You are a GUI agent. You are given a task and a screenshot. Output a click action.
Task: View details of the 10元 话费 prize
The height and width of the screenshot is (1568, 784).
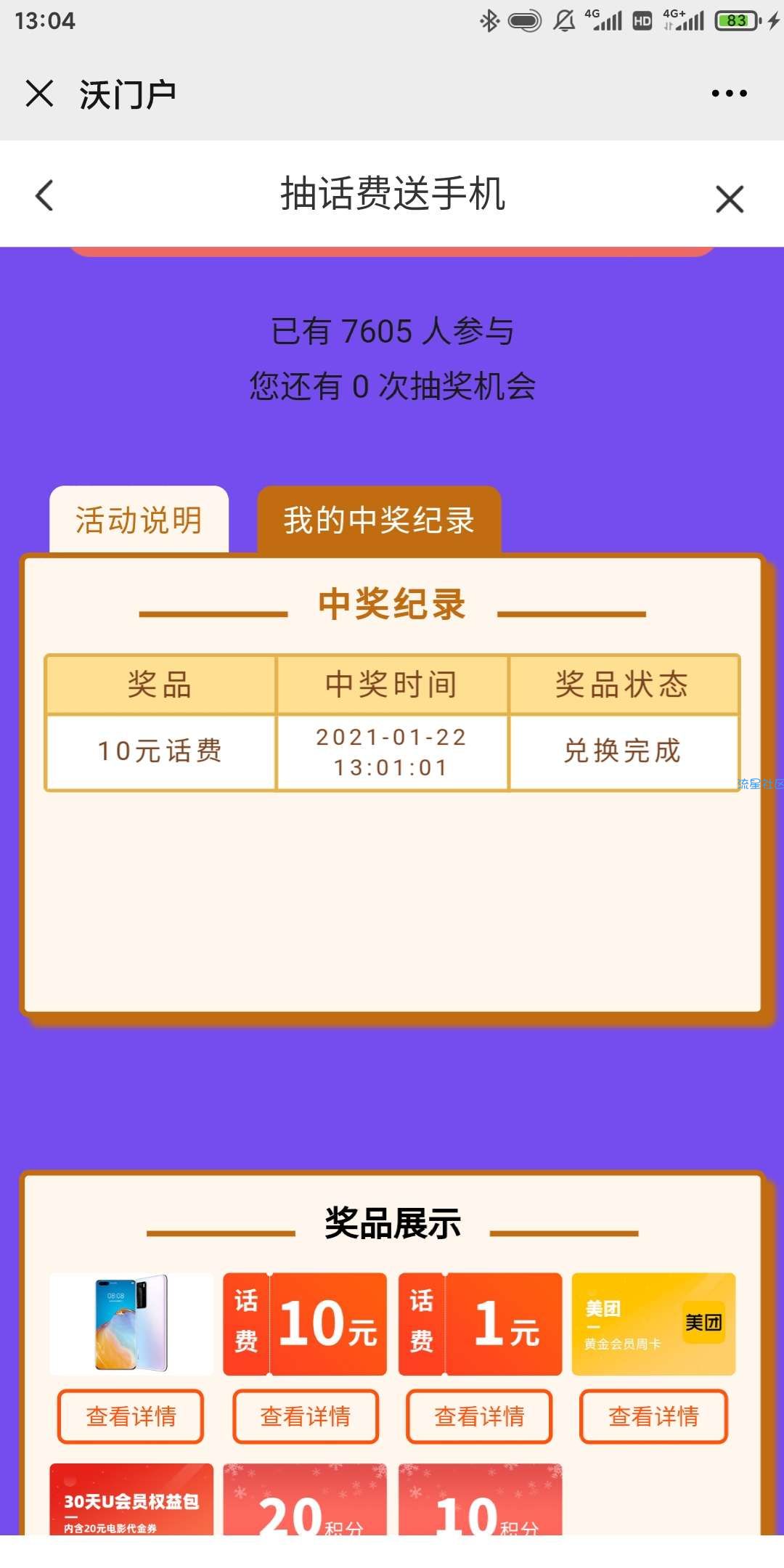[306, 1416]
